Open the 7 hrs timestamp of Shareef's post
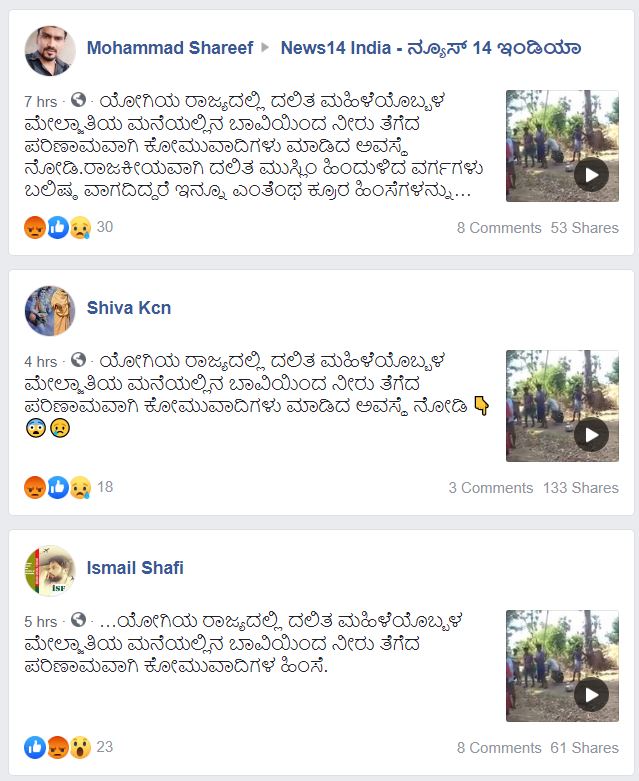This screenshot has width=639, height=781. pyautogui.click(x=41, y=102)
